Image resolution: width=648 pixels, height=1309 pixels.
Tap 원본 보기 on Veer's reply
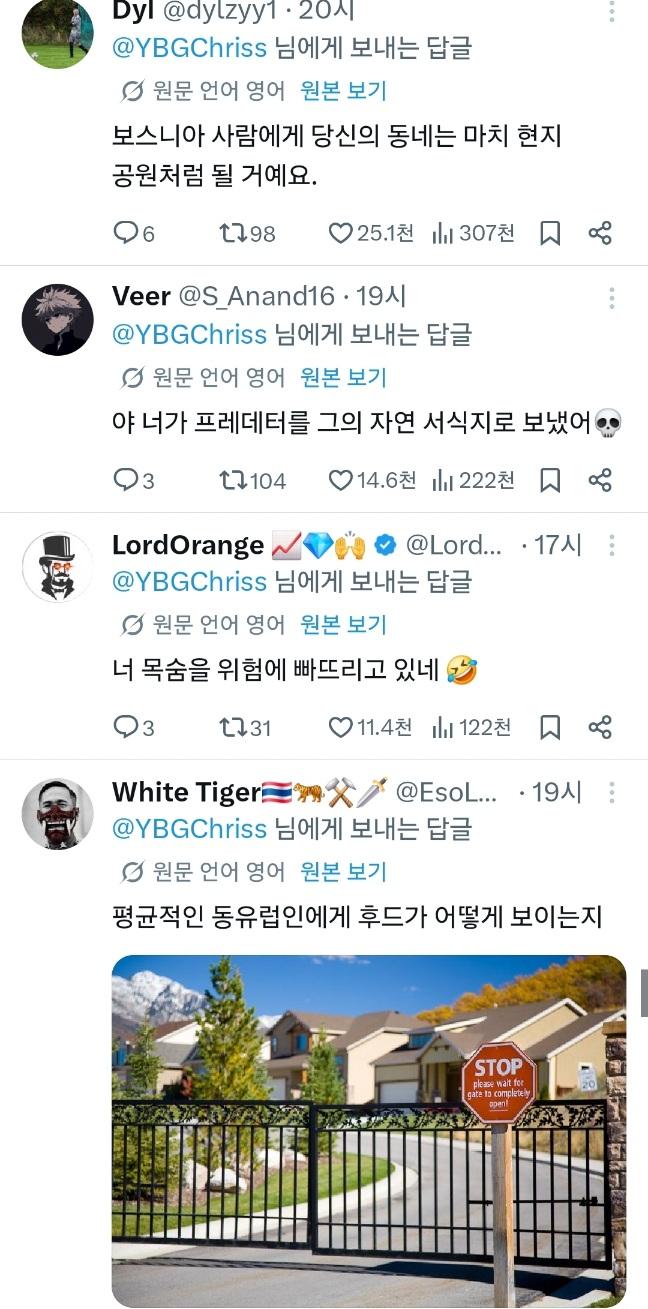343,377
